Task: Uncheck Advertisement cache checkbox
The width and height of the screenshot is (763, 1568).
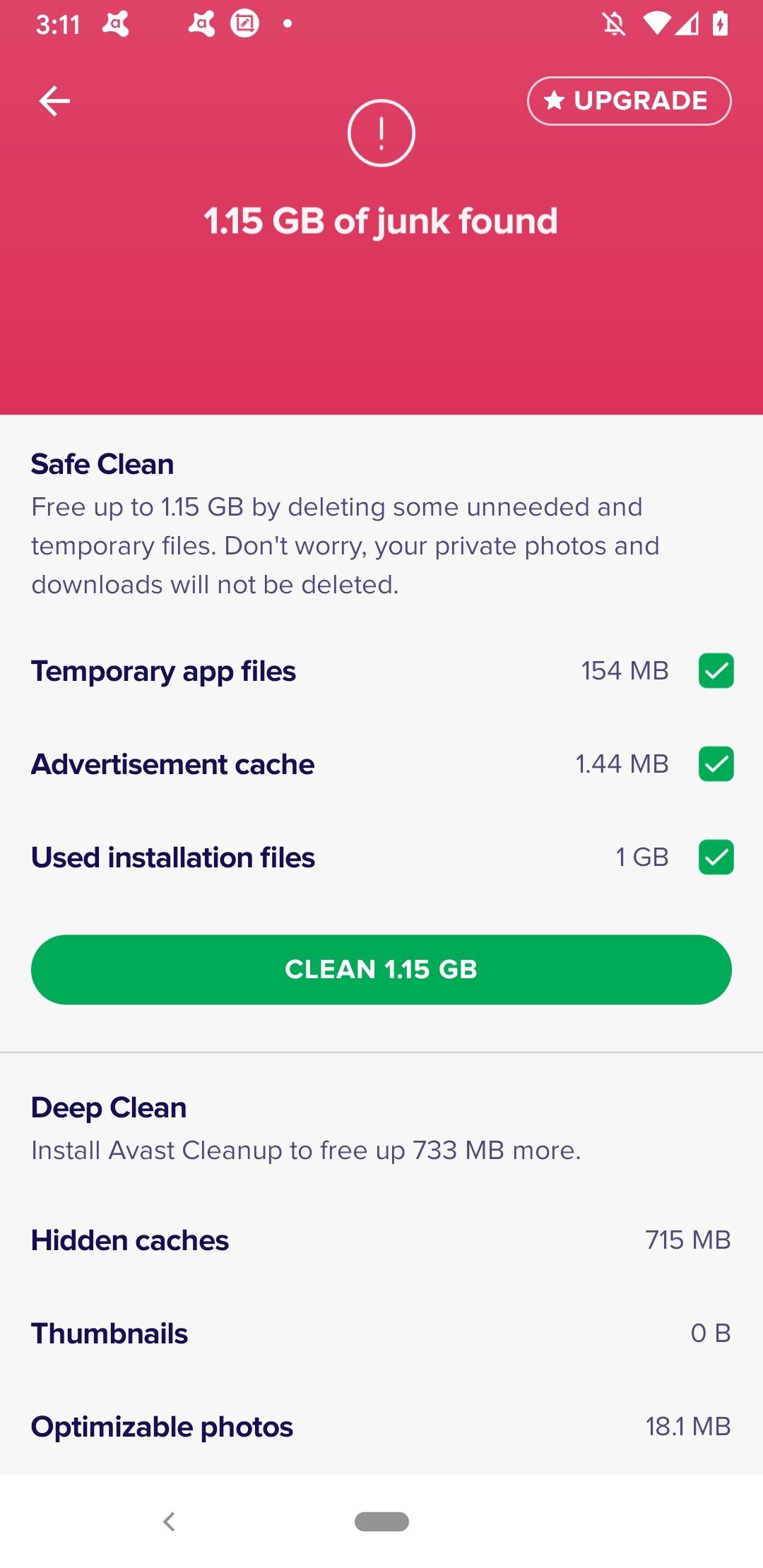Action: click(x=716, y=764)
